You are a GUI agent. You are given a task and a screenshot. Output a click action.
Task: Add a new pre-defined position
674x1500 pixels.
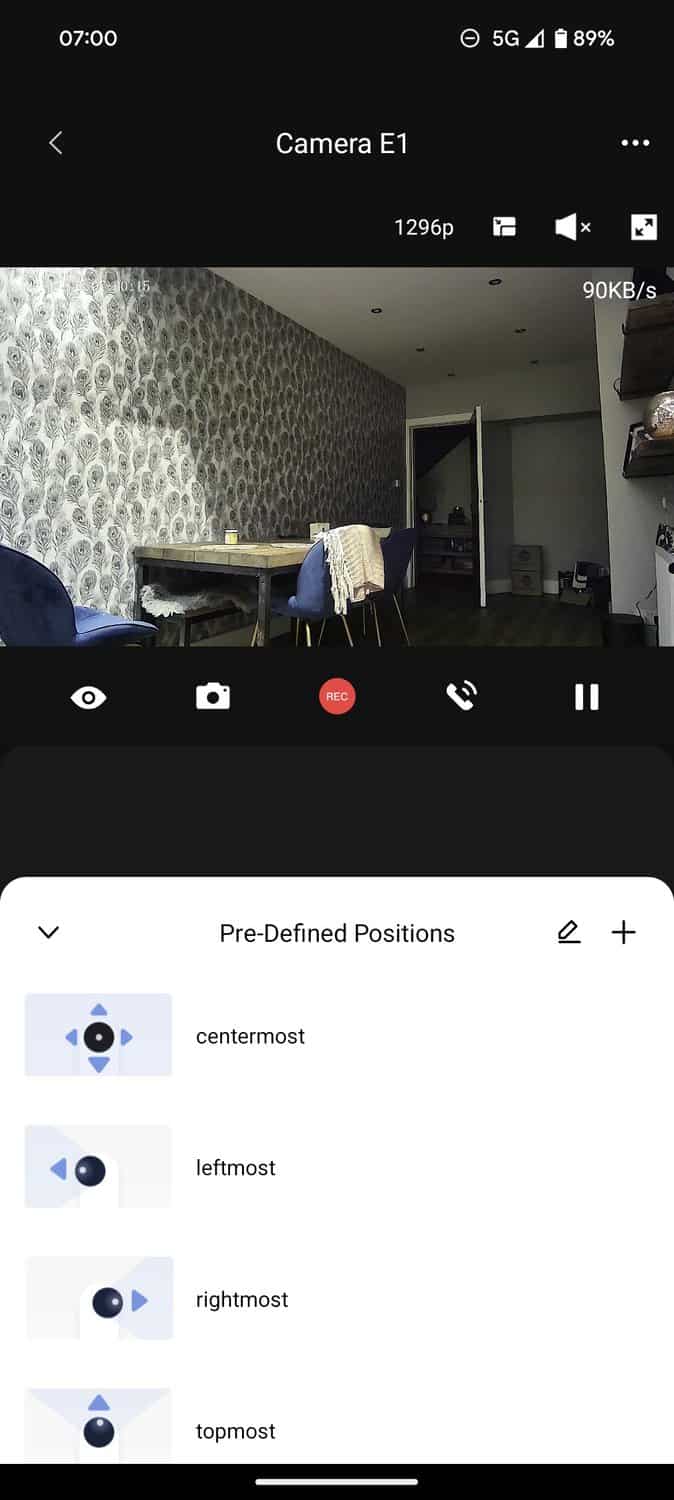coord(623,933)
